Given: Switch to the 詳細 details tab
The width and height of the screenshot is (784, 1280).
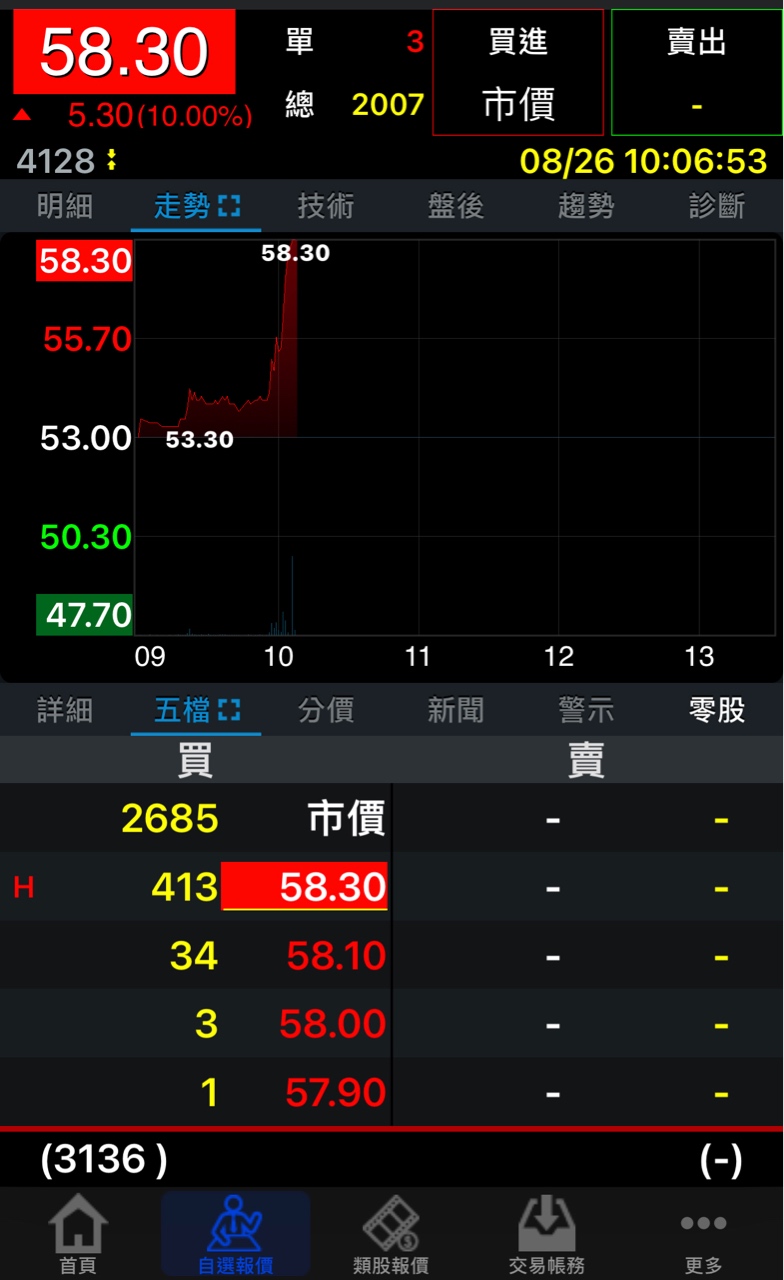Looking at the screenshot, I should pos(65,711).
